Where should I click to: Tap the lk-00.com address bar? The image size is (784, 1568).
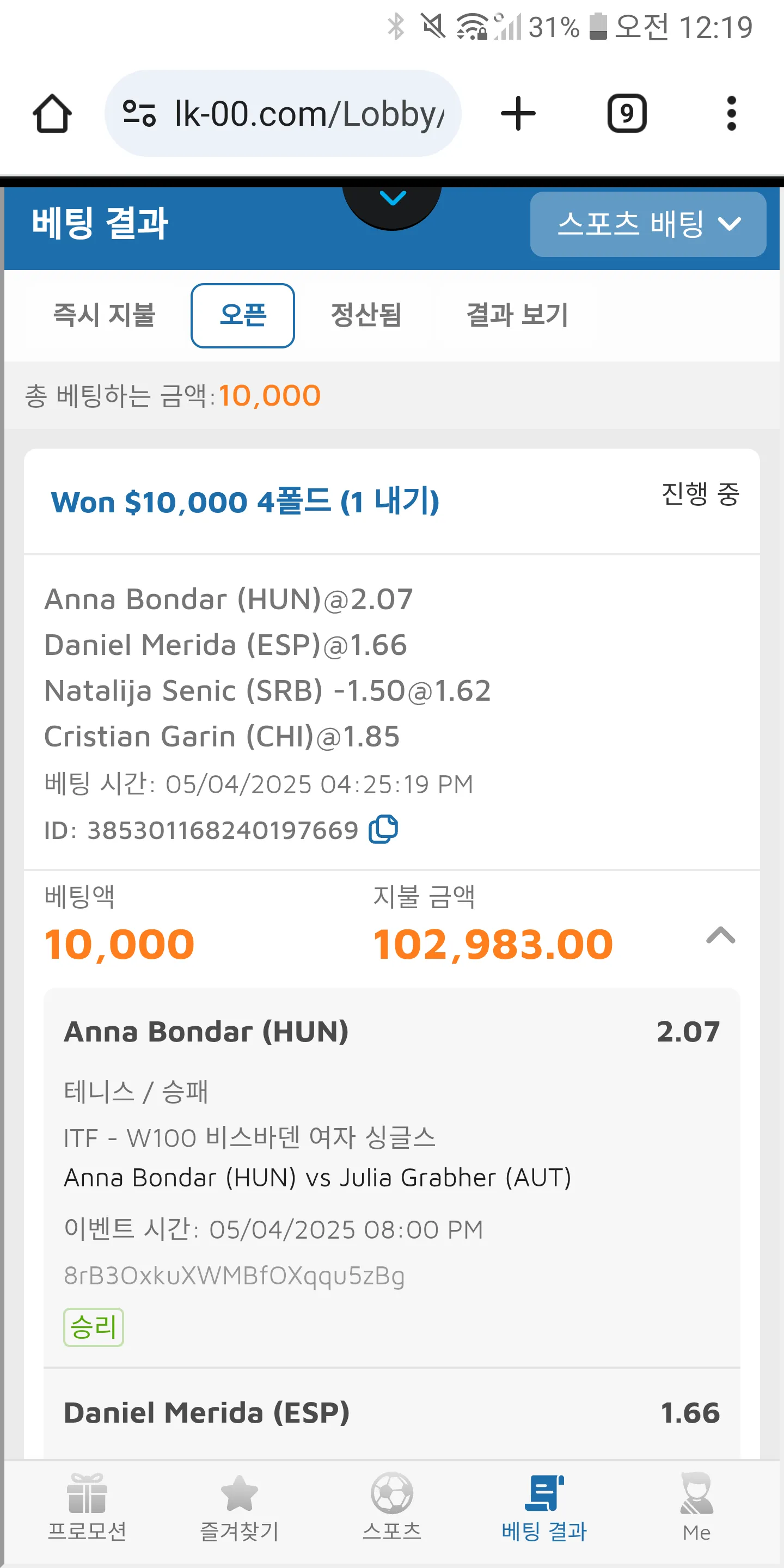coord(283,113)
